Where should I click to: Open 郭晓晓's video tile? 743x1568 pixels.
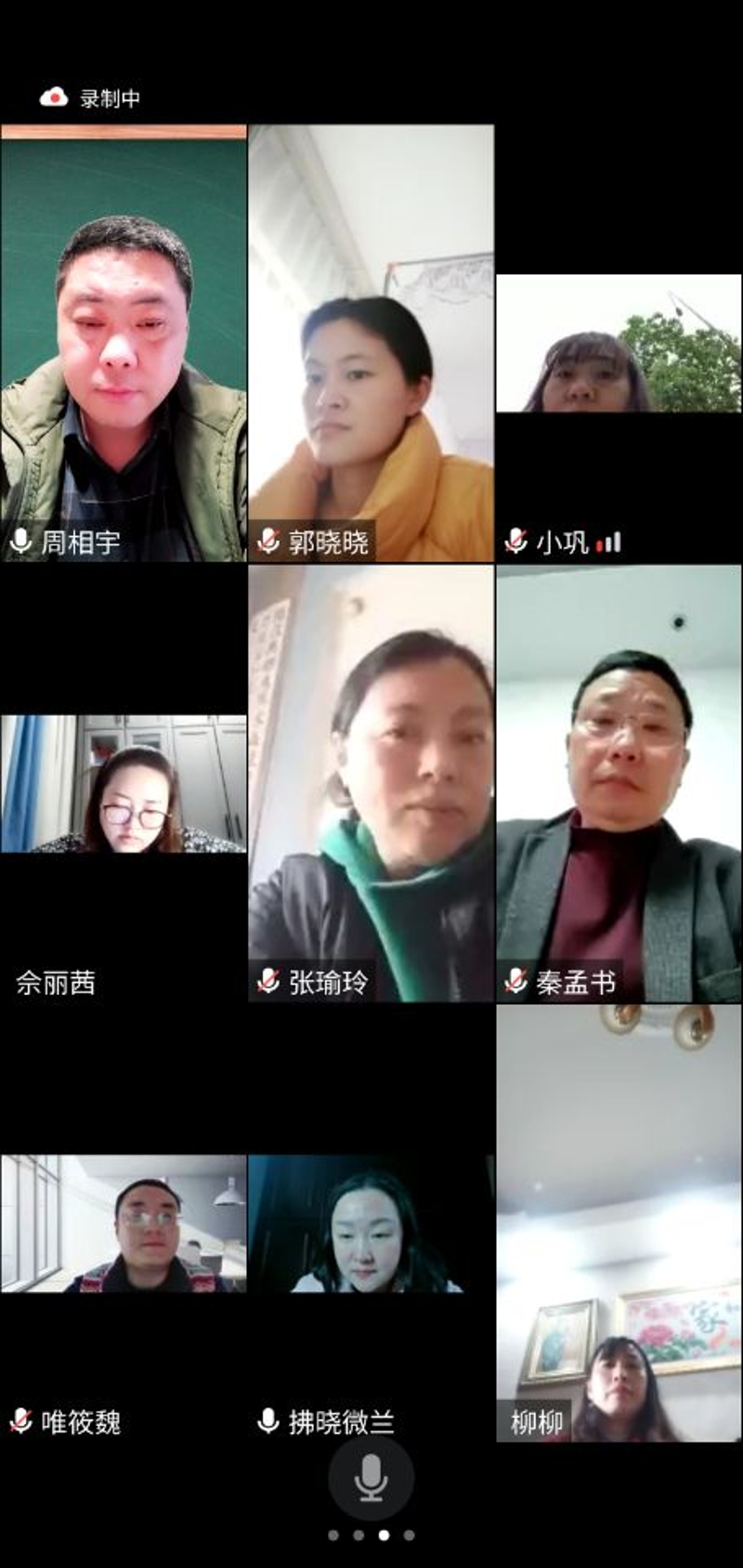pos(371,344)
